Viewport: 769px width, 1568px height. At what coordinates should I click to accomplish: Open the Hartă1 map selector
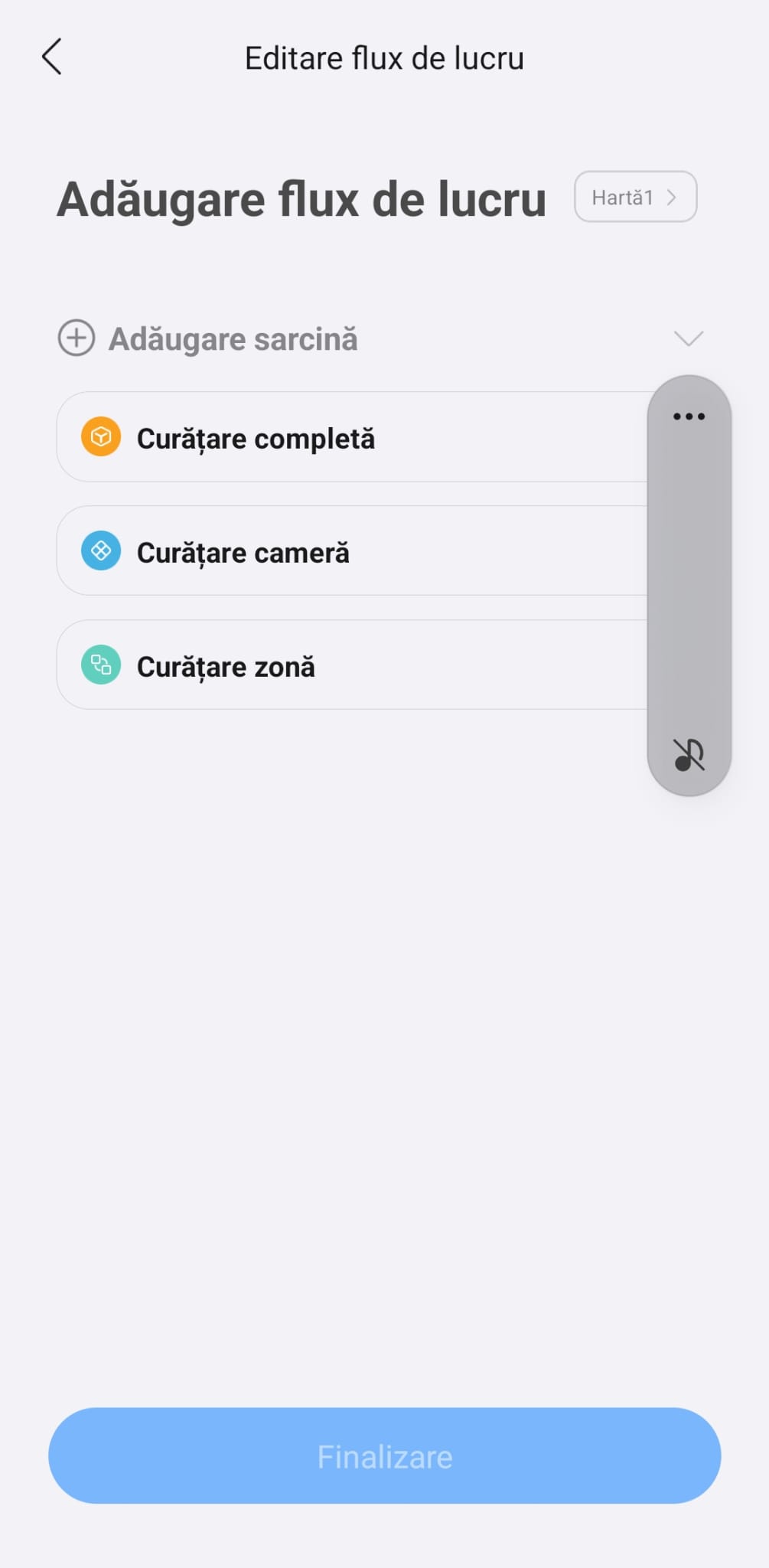(x=634, y=197)
